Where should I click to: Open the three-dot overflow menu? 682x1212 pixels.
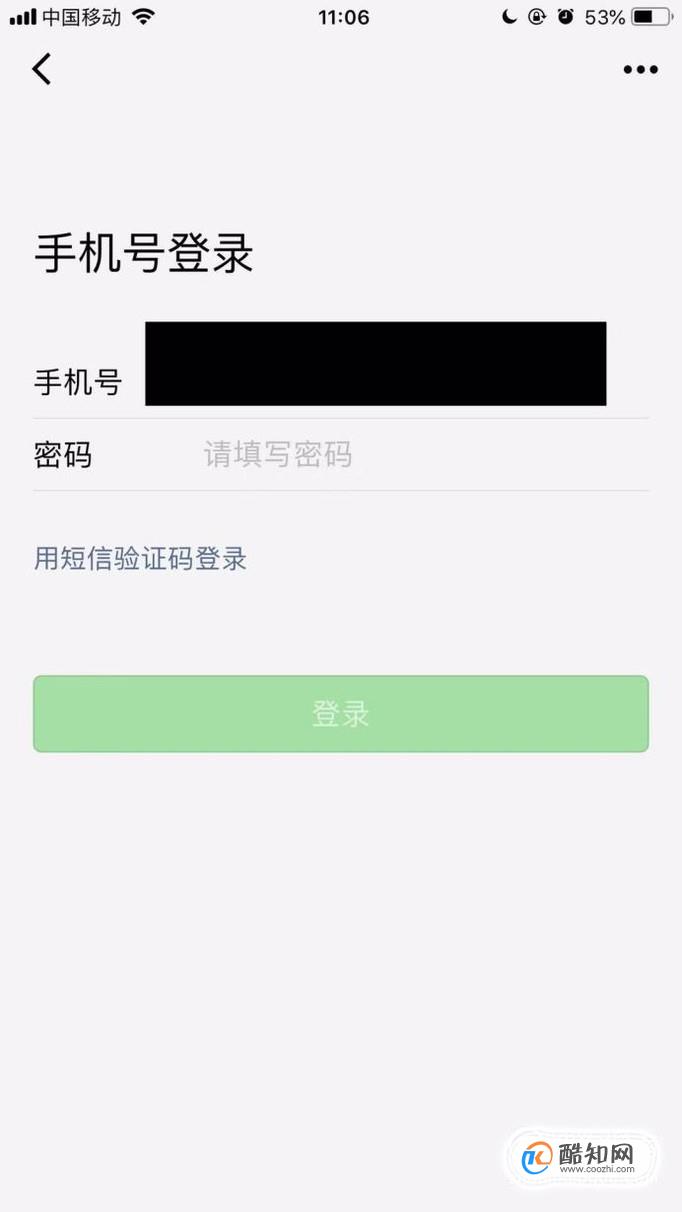[640, 69]
